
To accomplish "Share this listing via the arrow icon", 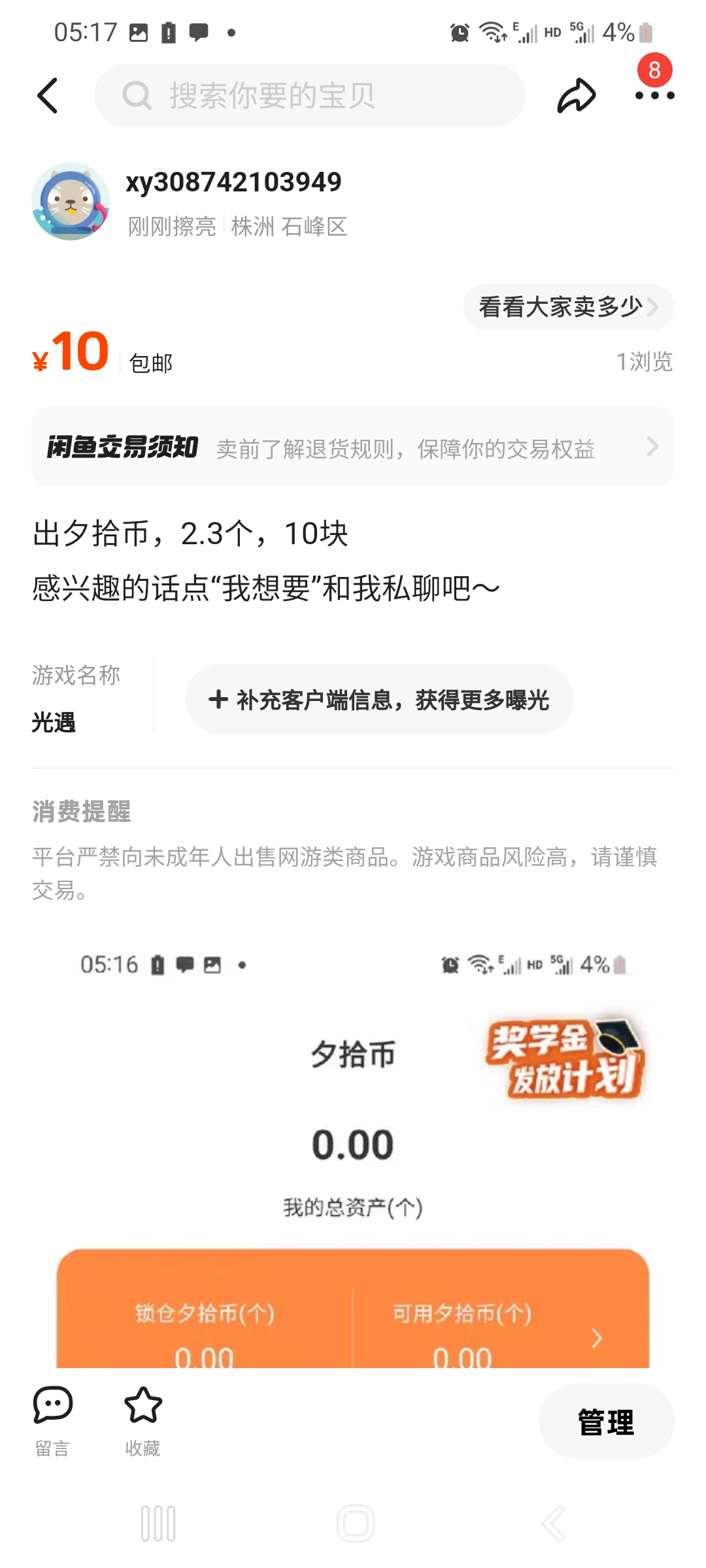I will [576, 95].
